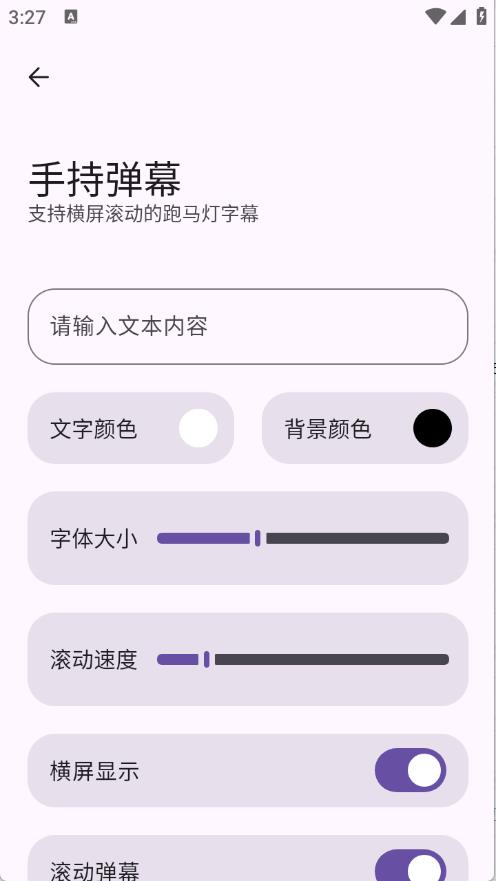This screenshot has width=496, height=881.
Task: Tap the 字体大小 slider track
Action: click(303, 538)
